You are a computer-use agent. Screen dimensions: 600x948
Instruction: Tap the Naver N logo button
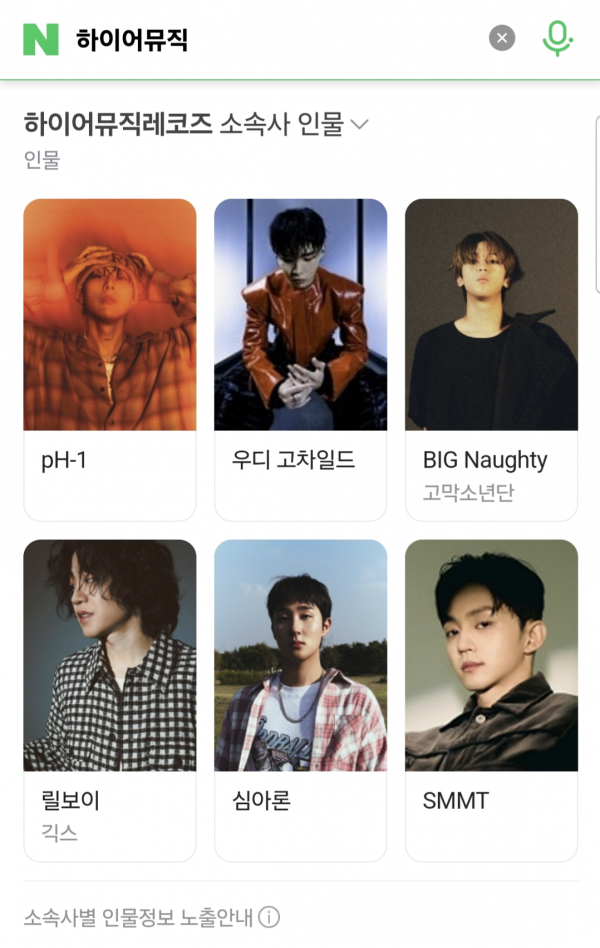point(41,39)
